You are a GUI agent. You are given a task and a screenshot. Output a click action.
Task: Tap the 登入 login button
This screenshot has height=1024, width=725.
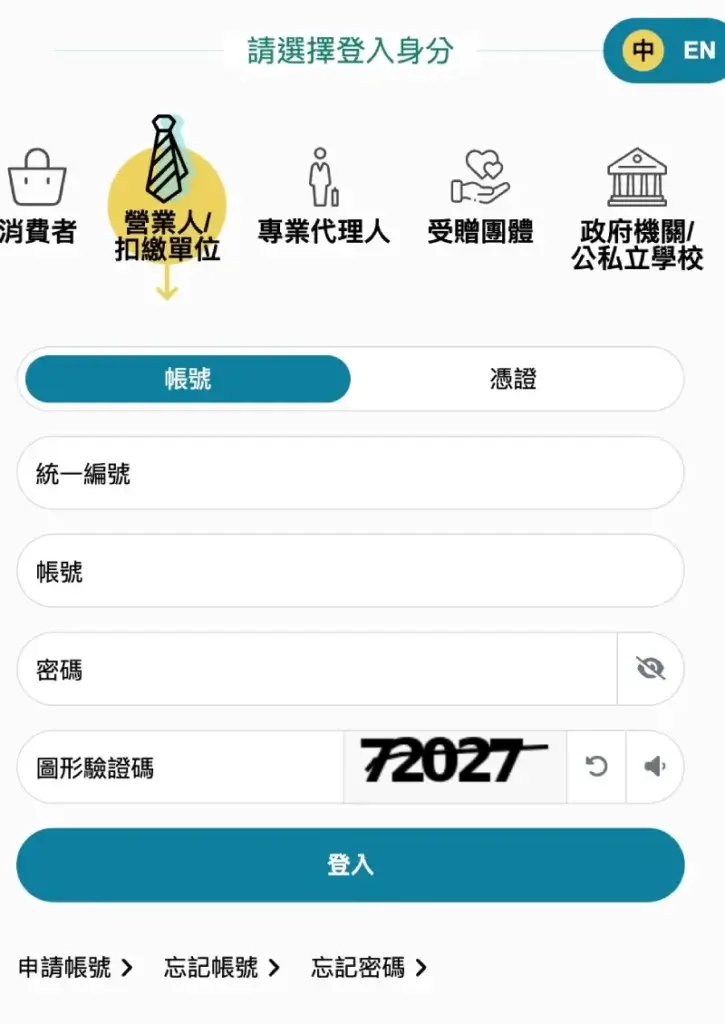click(x=350, y=865)
